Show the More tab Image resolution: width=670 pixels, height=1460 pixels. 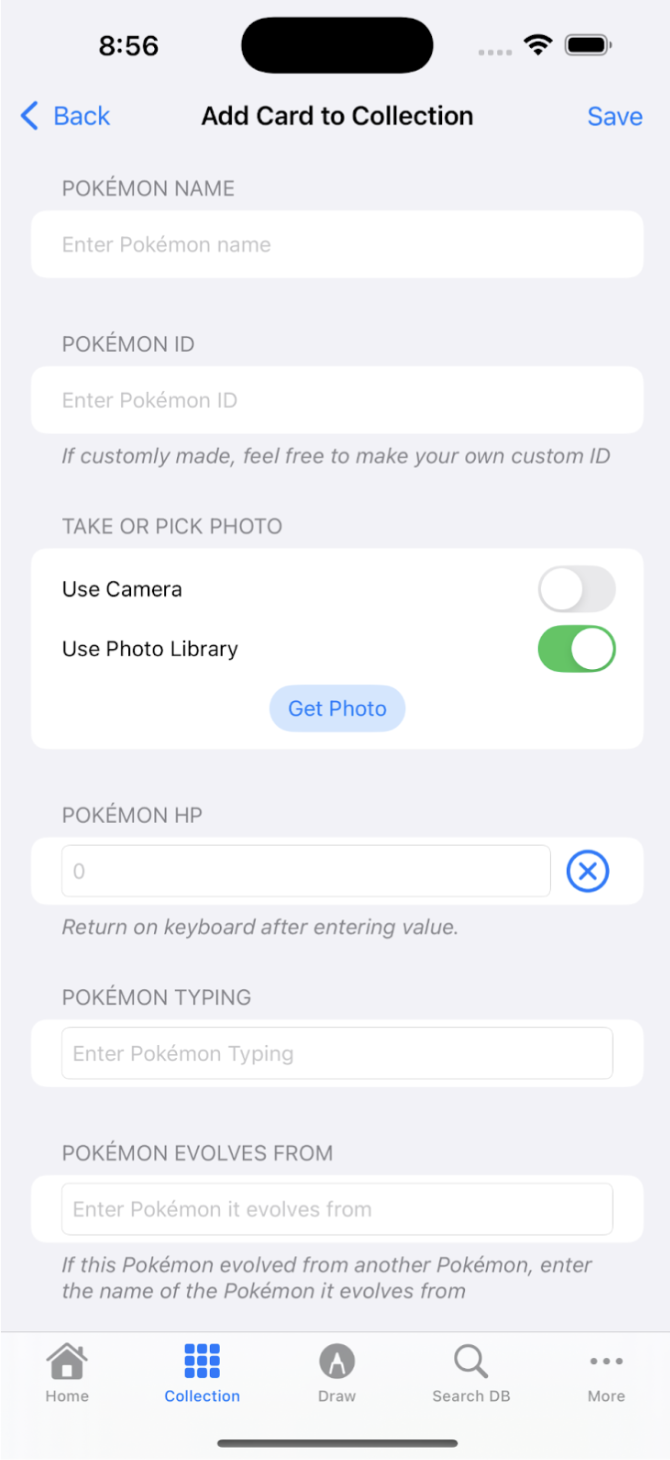606,1374
